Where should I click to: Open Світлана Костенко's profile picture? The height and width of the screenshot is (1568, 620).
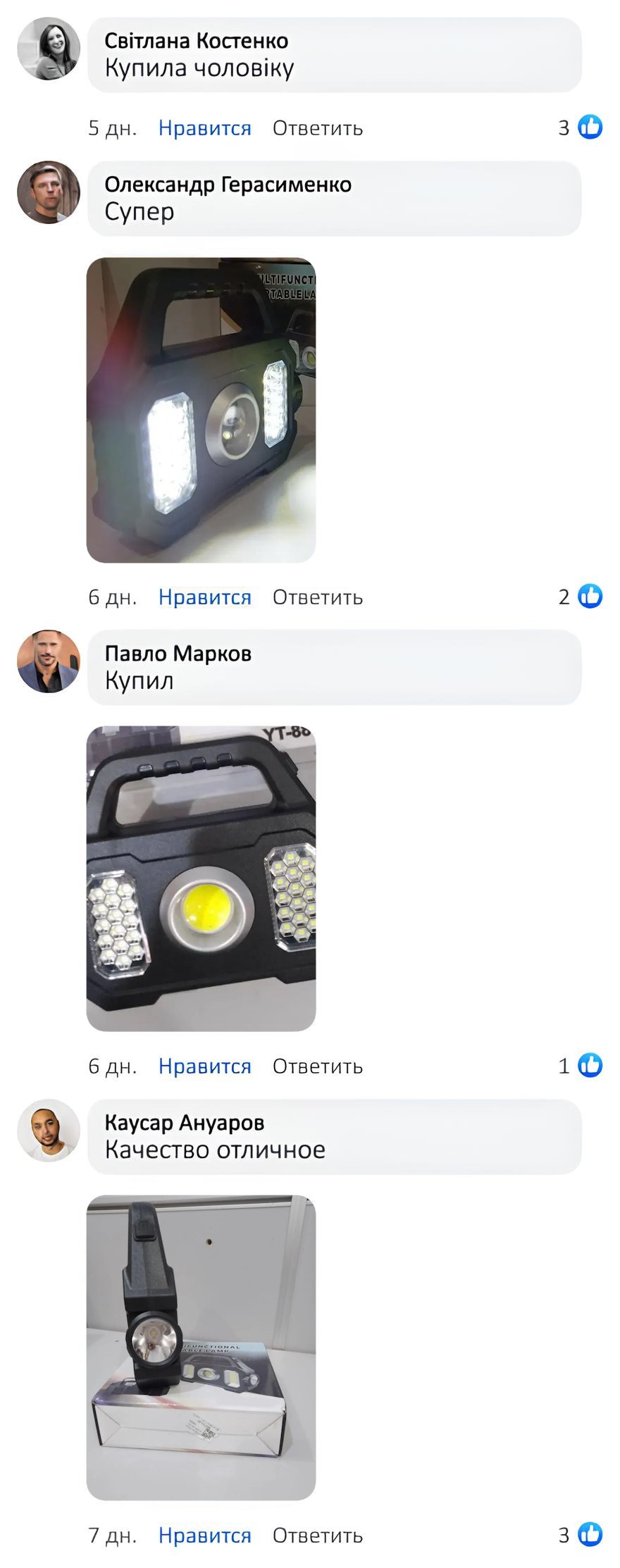(x=49, y=49)
